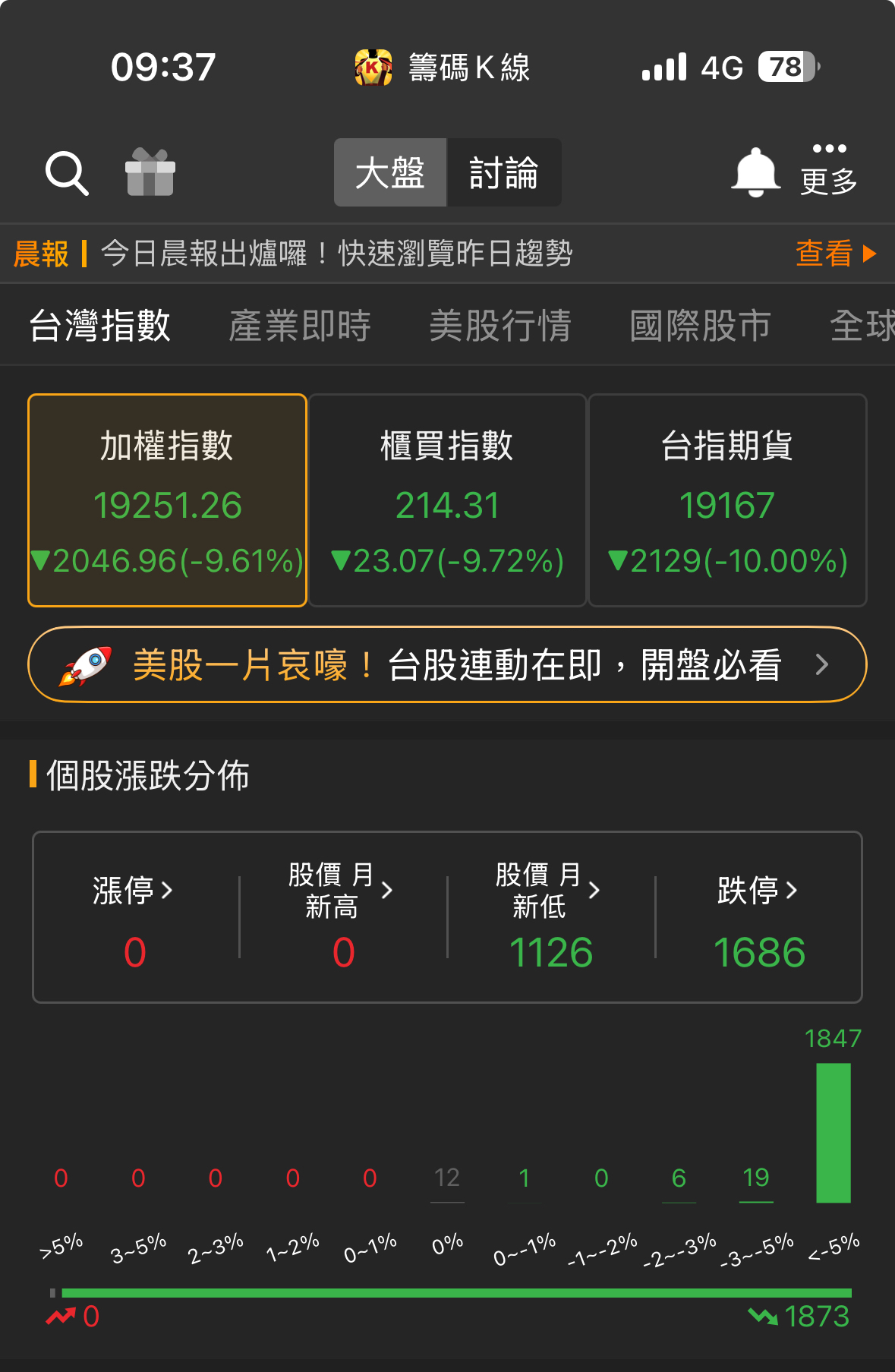Open the search magnifier icon
This screenshot has width=895, height=1372.
pyautogui.click(x=67, y=173)
